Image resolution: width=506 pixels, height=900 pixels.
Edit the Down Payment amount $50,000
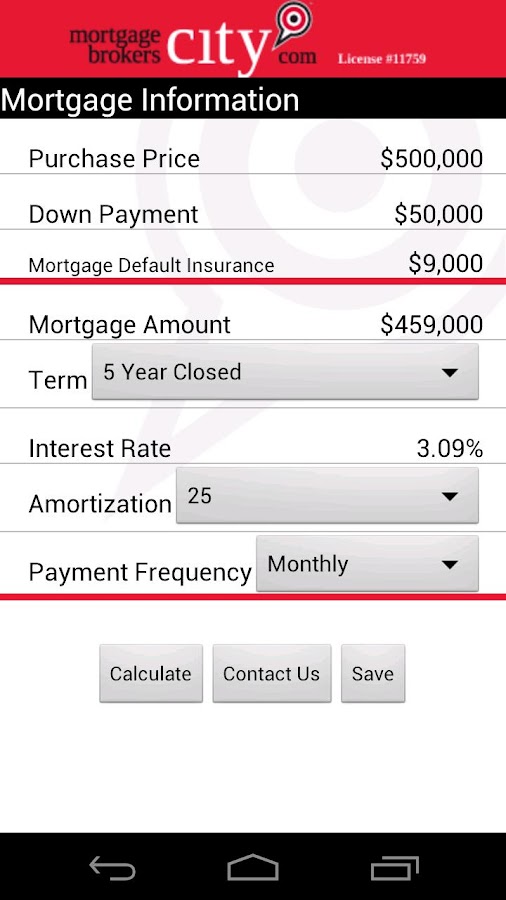pyautogui.click(x=438, y=214)
